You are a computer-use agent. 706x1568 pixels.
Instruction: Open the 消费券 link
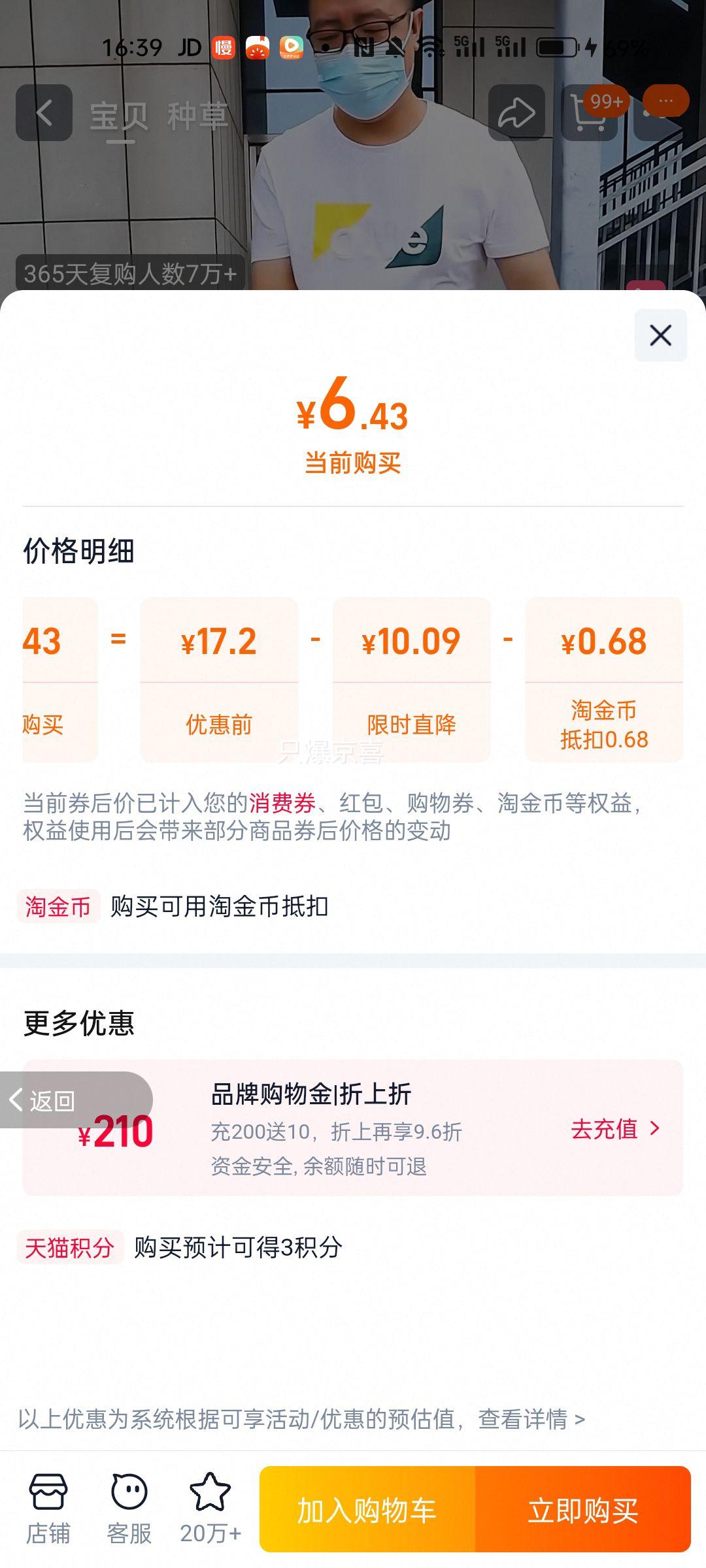[282, 802]
